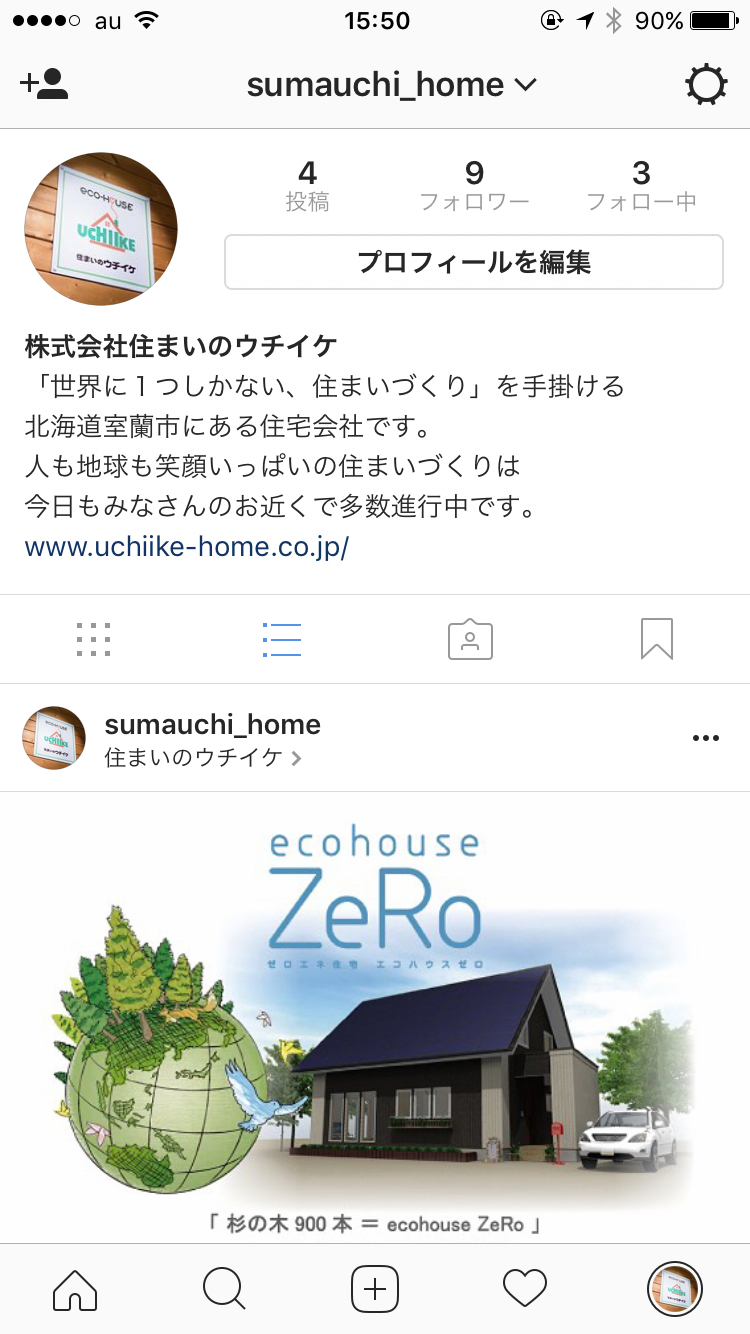Open profile tab in bottom bar
750x1334 pixels.
tap(675, 1289)
